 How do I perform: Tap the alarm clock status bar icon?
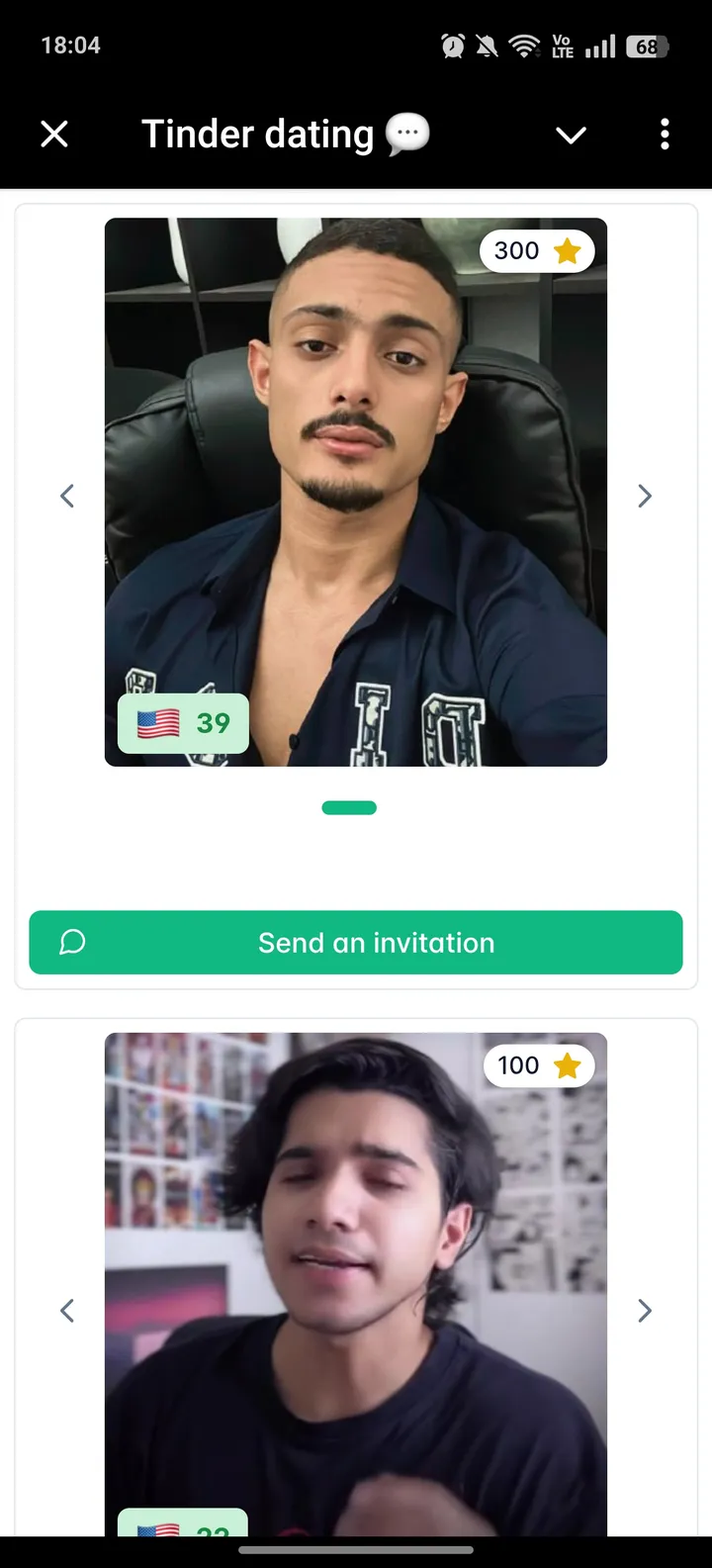point(452,45)
